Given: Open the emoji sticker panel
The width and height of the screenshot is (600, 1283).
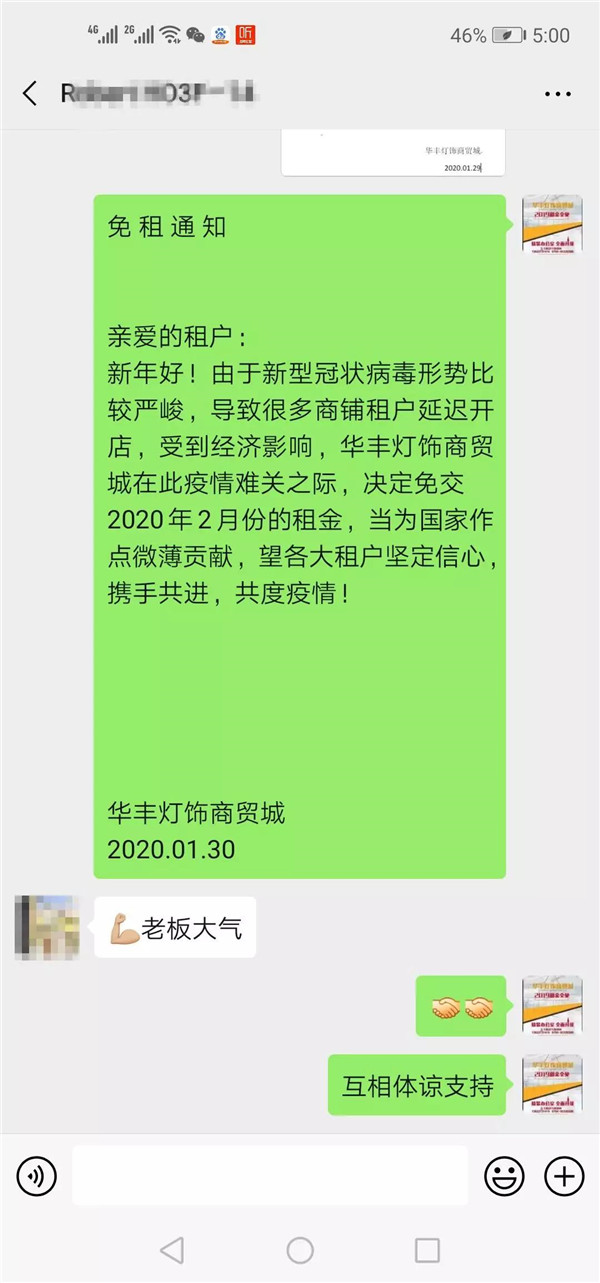Looking at the screenshot, I should pyautogui.click(x=504, y=1176).
